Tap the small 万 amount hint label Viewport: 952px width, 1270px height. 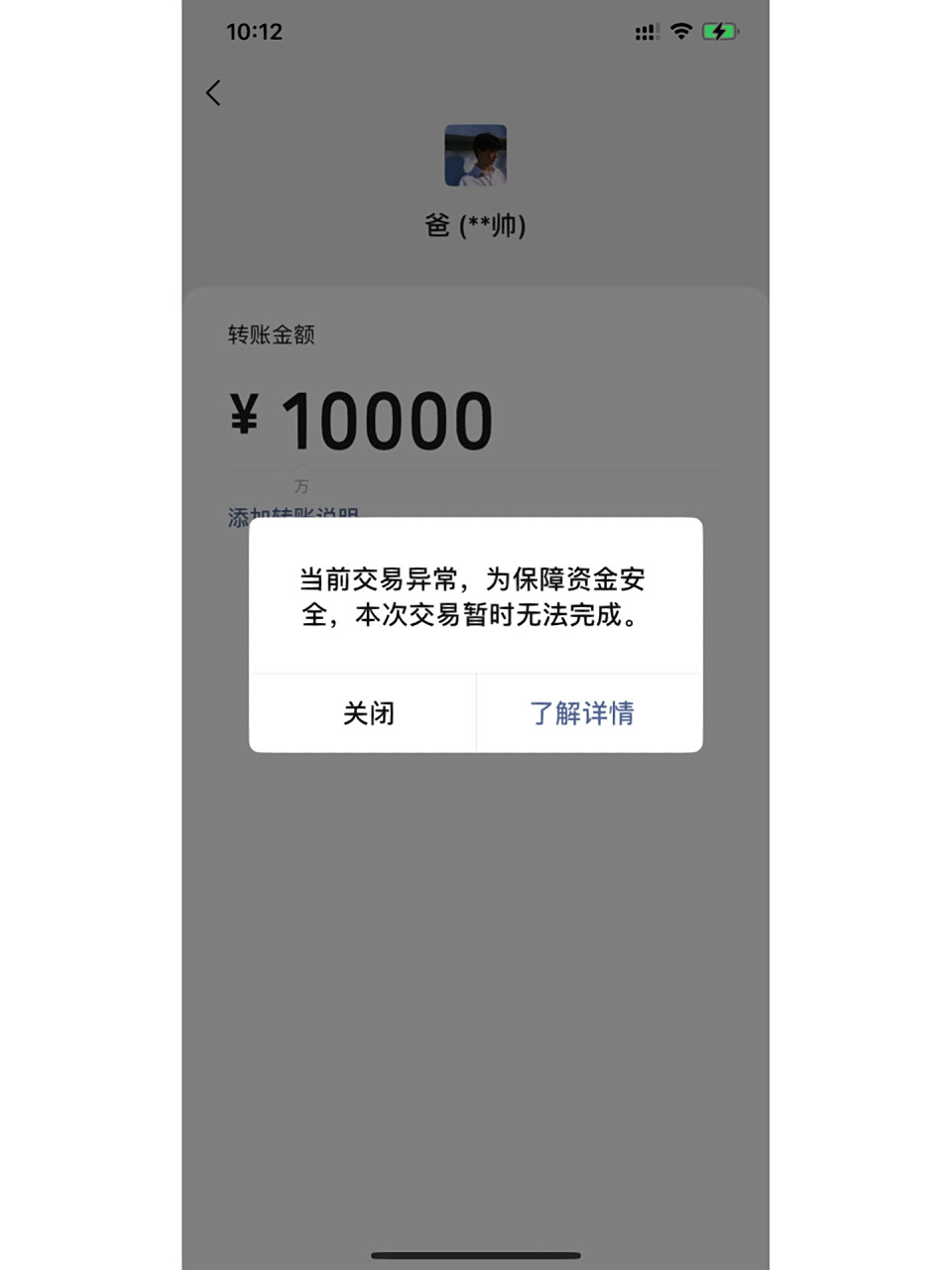click(304, 485)
